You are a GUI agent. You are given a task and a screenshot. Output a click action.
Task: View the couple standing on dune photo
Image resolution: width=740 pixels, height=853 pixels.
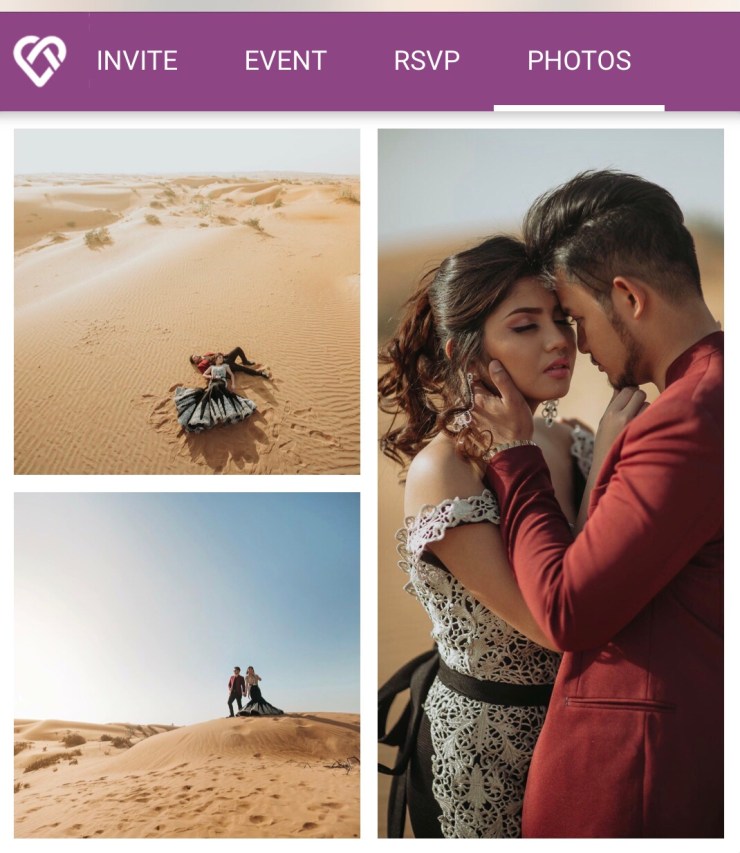pyautogui.click(x=187, y=664)
